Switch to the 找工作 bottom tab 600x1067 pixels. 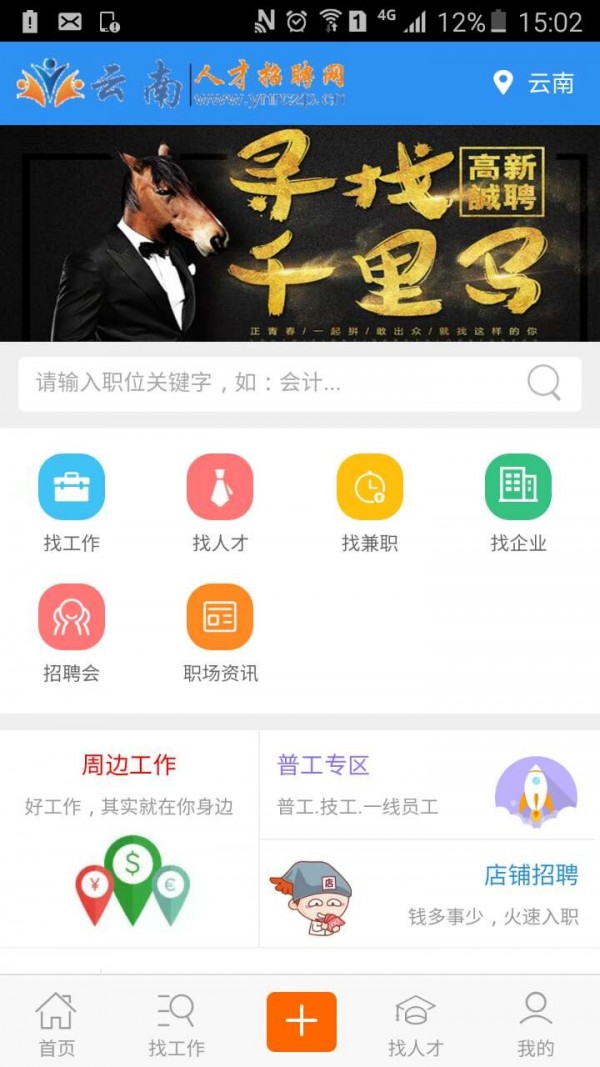click(176, 1024)
